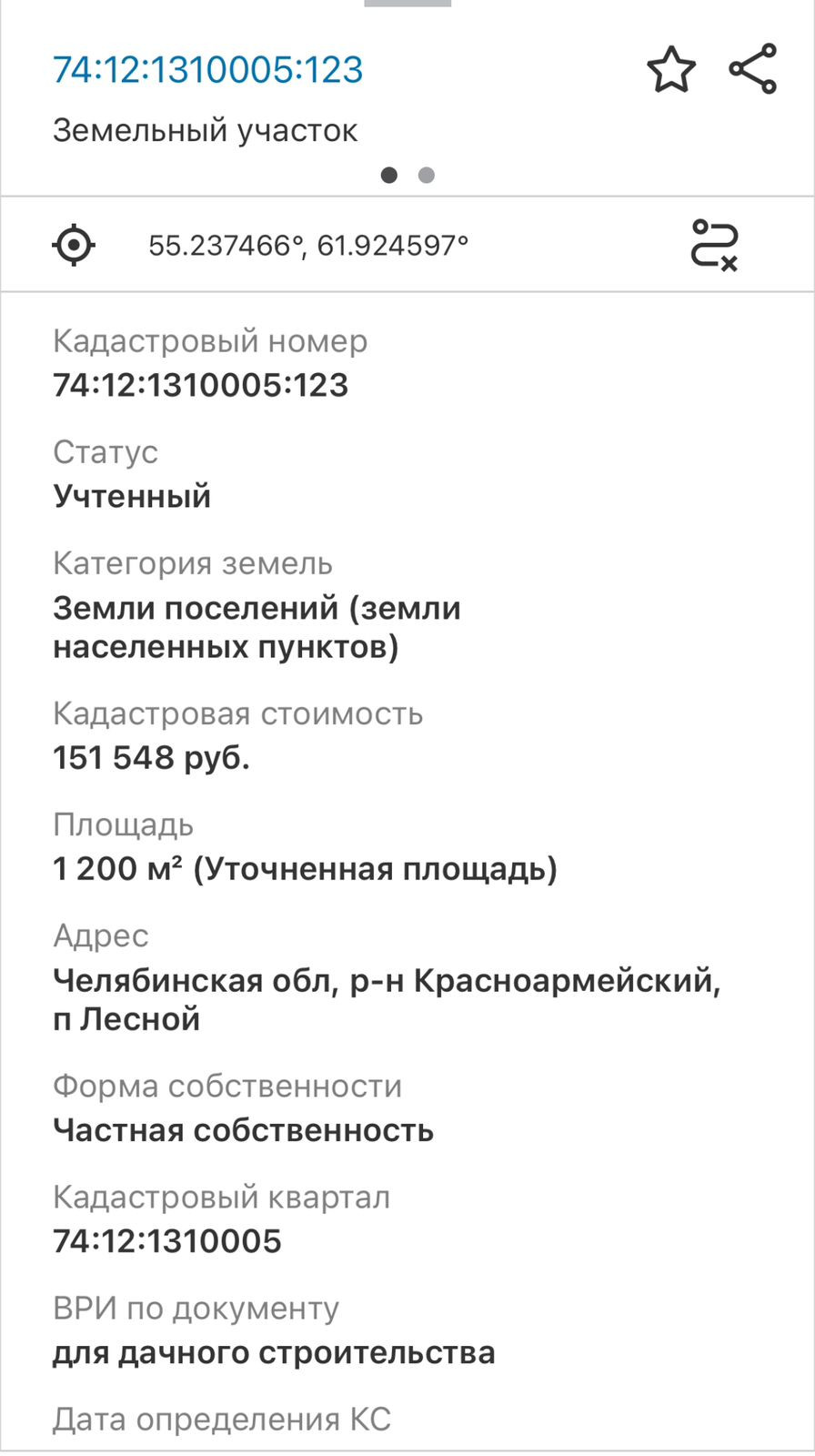Open the blue cadastral number link
This screenshot has width=815, height=1456.
tap(208, 70)
